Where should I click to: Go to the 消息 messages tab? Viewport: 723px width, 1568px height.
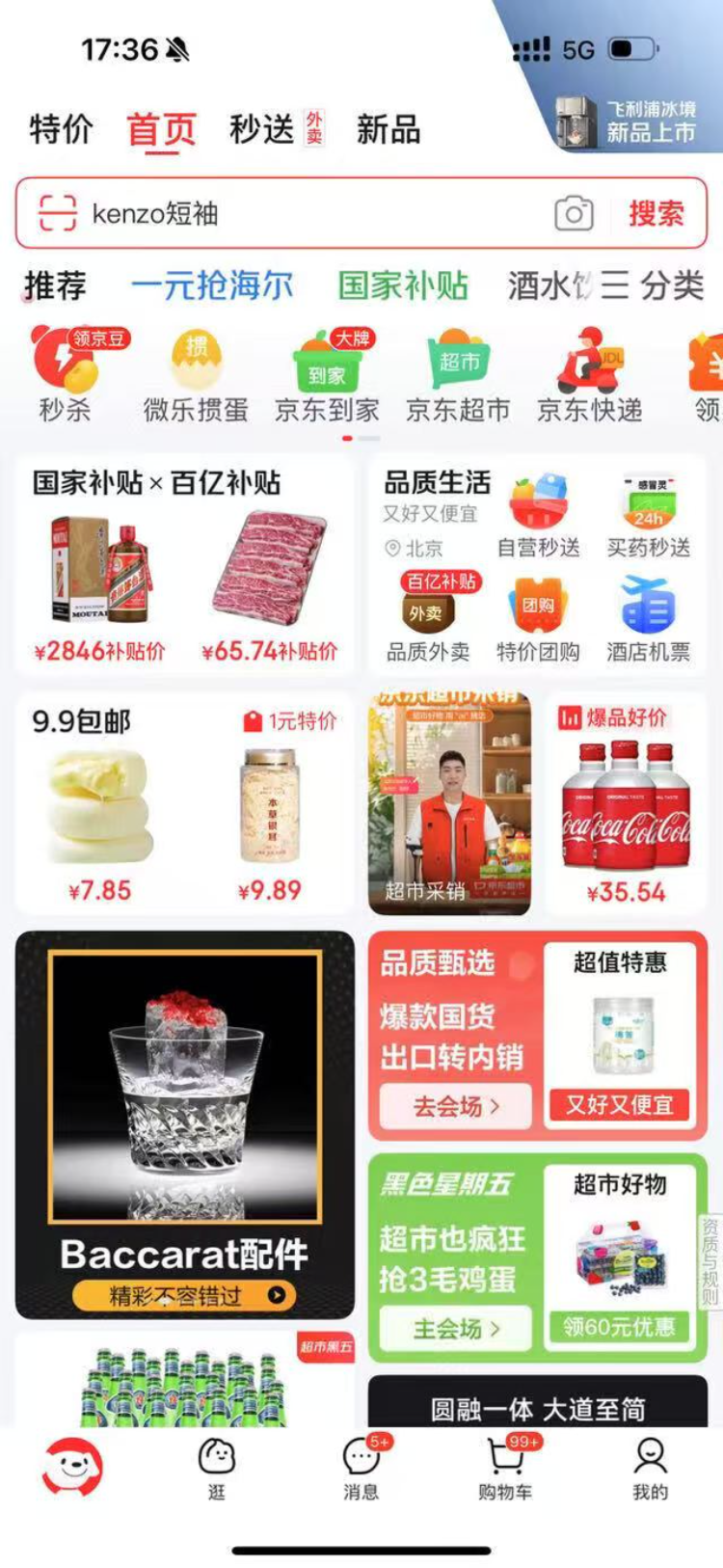click(361, 1467)
